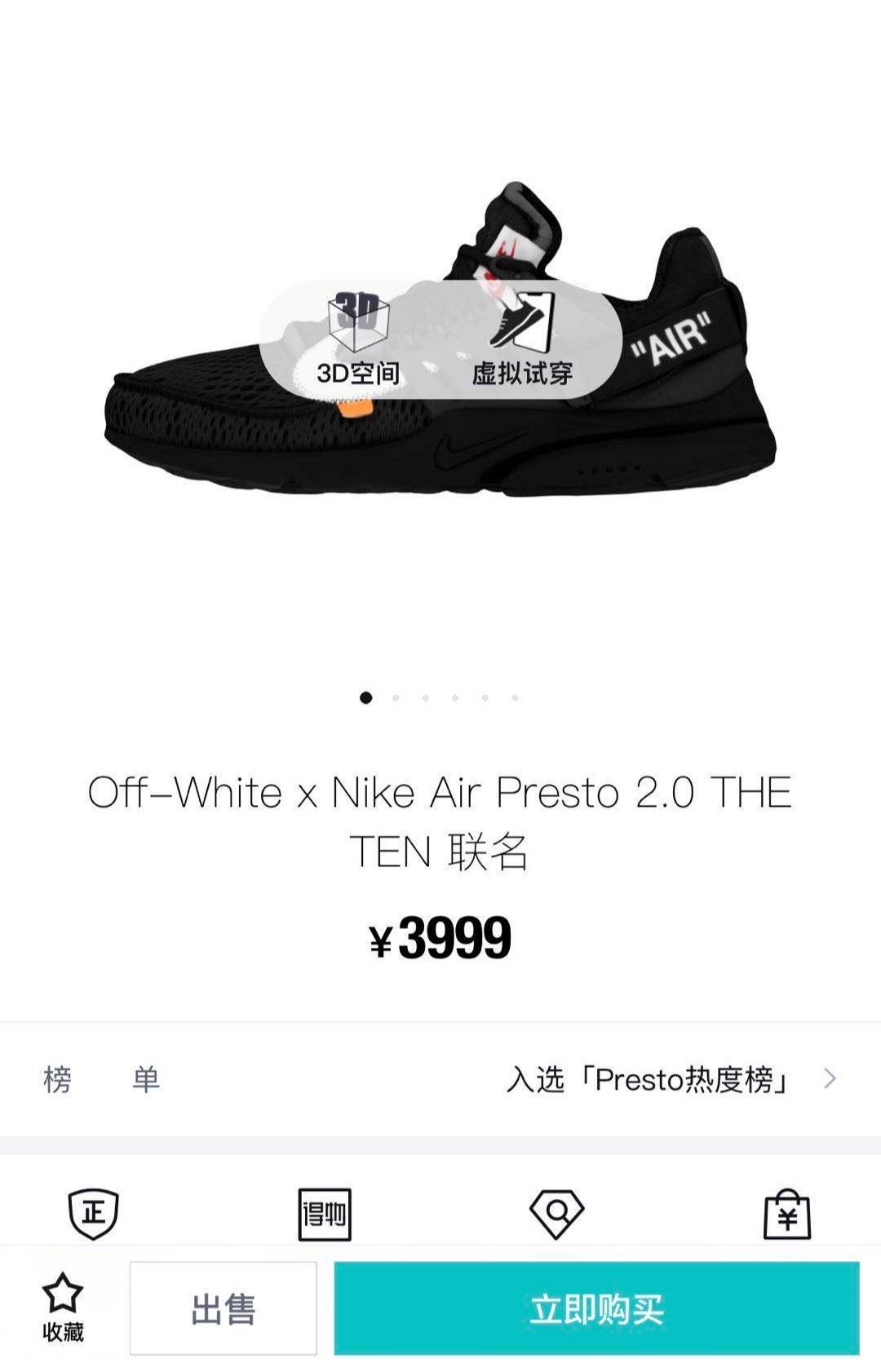The height and width of the screenshot is (1372, 881).
Task: Select the last gray carousel dot
Action: (514, 698)
